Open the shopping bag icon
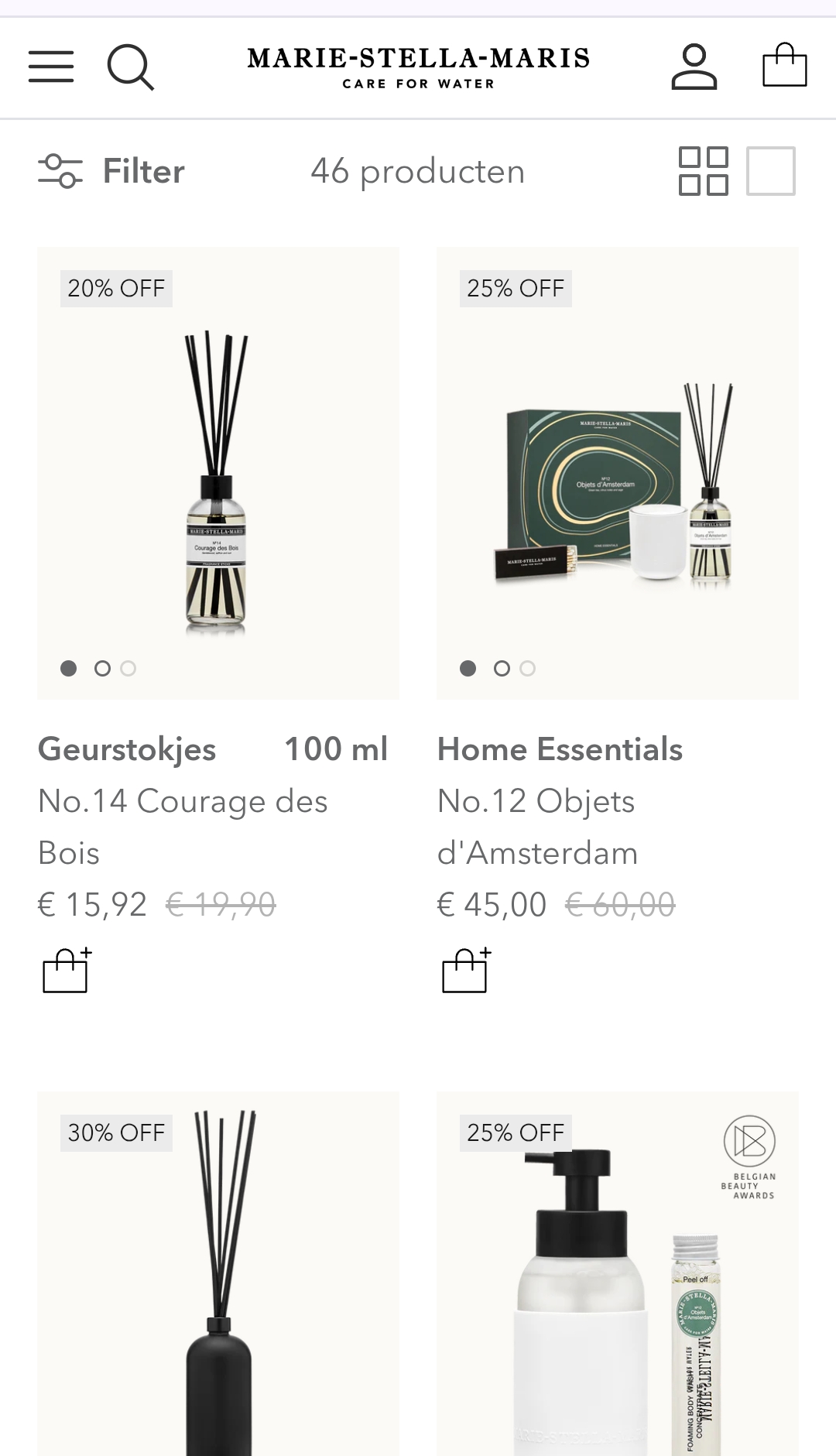Screen dimensions: 836x1456 click(785, 67)
